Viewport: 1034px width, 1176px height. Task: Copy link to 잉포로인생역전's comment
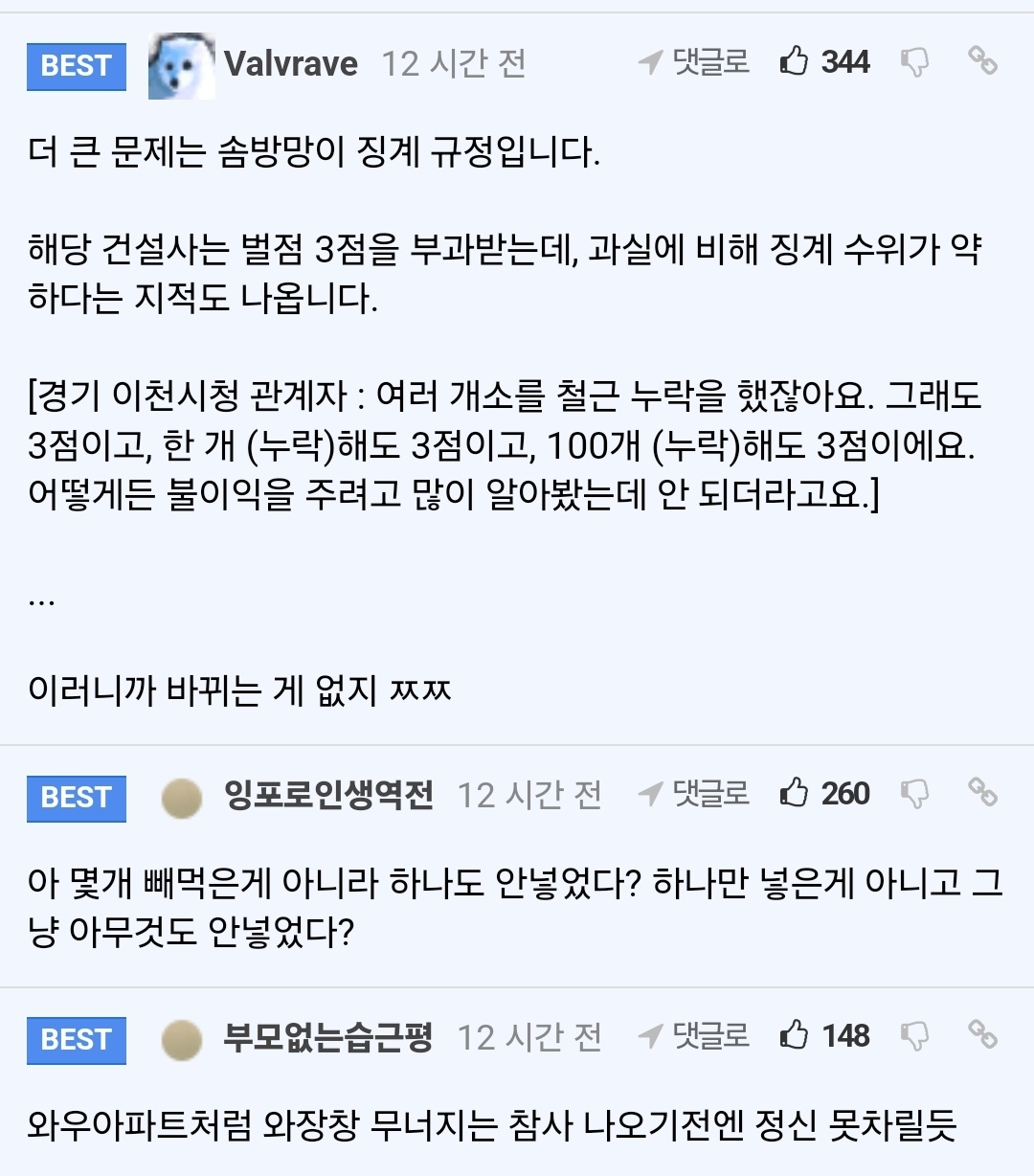(x=982, y=792)
